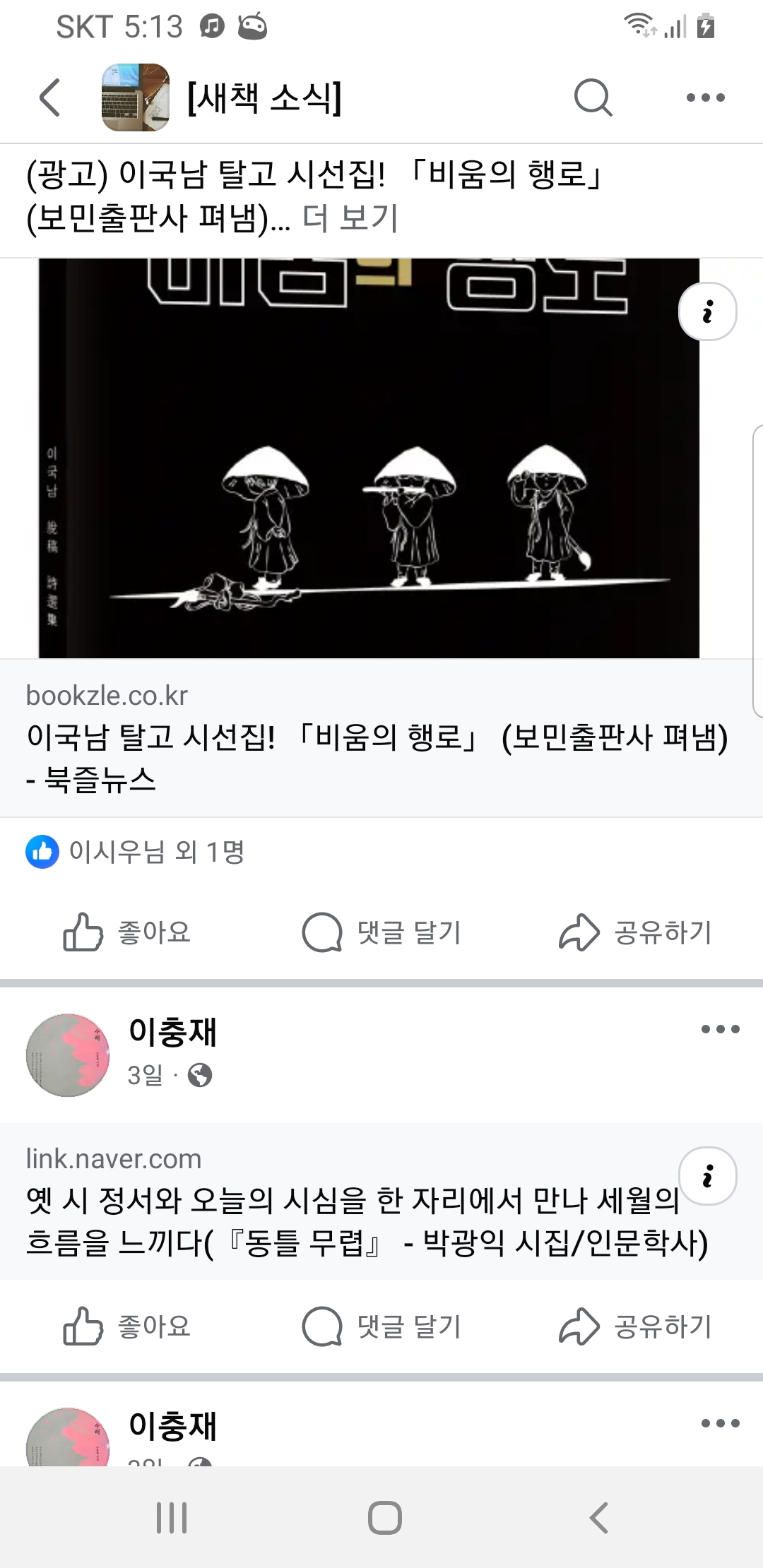Like the 동틀 무렵 post
The height and width of the screenshot is (1568, 763).
tap(127, 1326)
